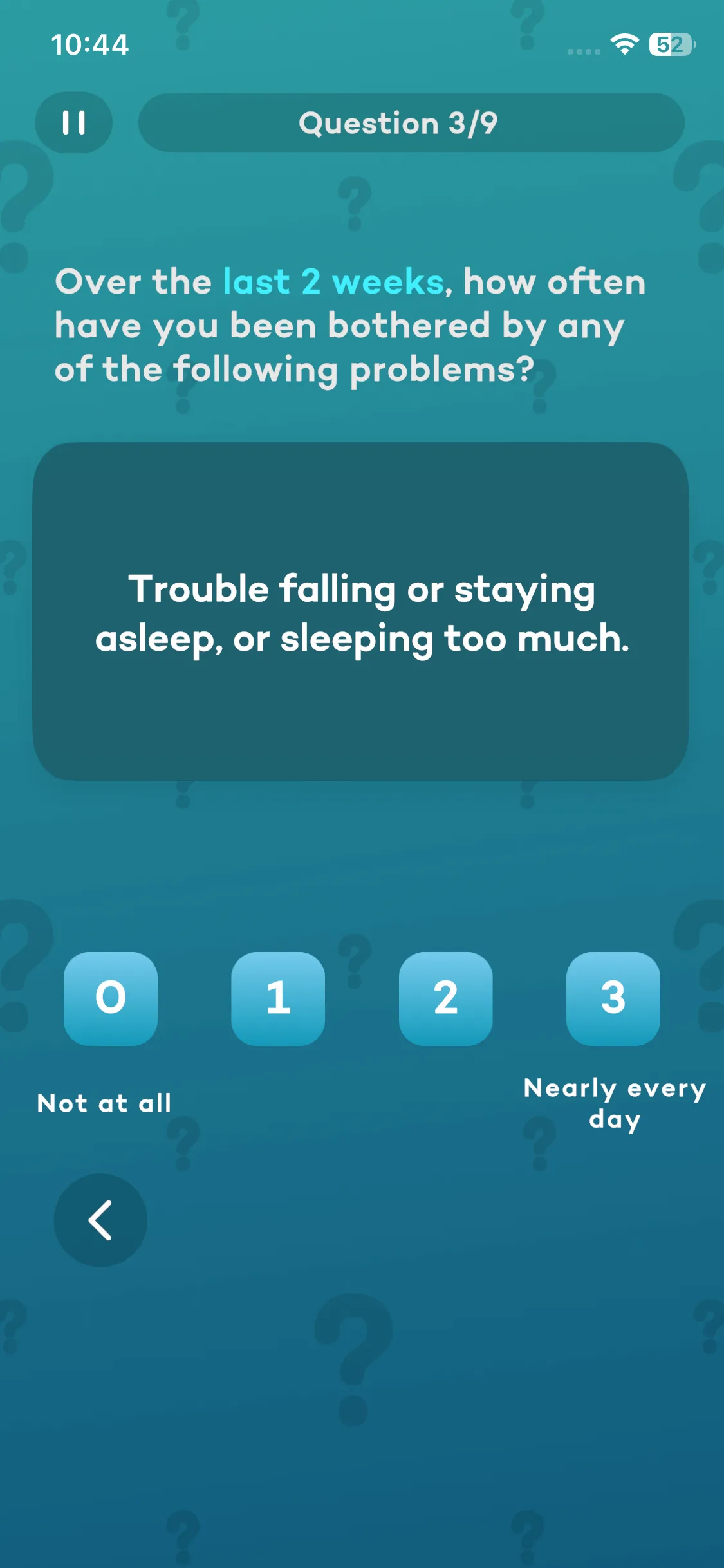Screen dimensions: 724x1568
Task: Select 3 for Nearly every day
Action: pos(613,998)
